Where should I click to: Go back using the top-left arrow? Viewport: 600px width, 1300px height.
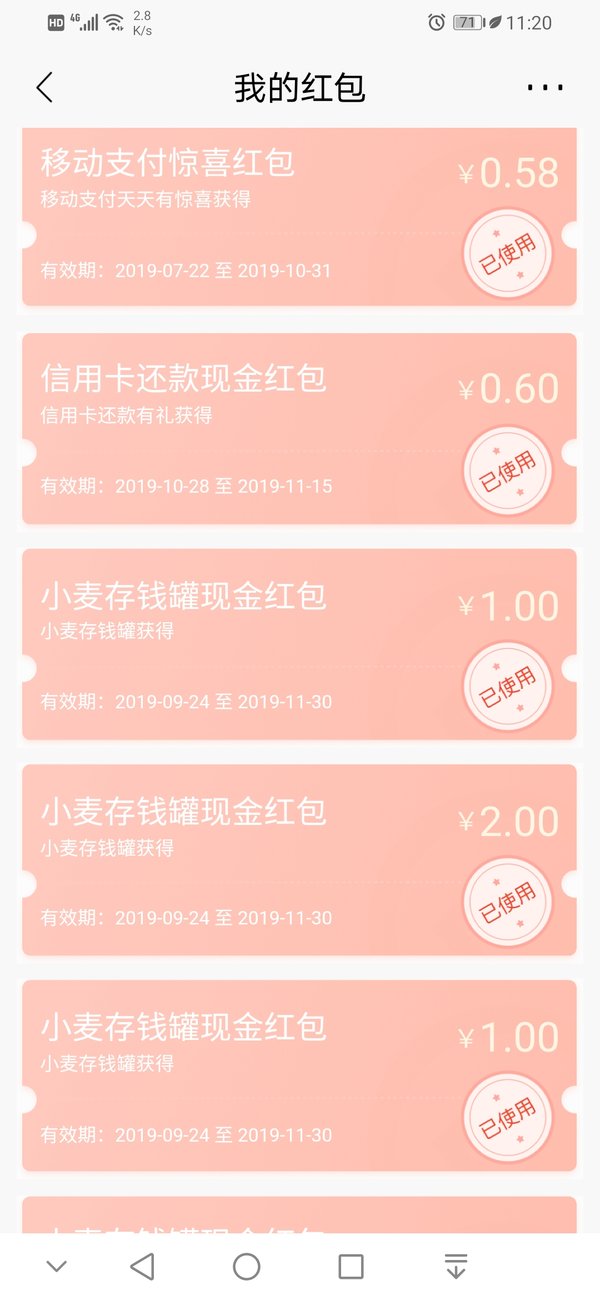pos(44,88)
